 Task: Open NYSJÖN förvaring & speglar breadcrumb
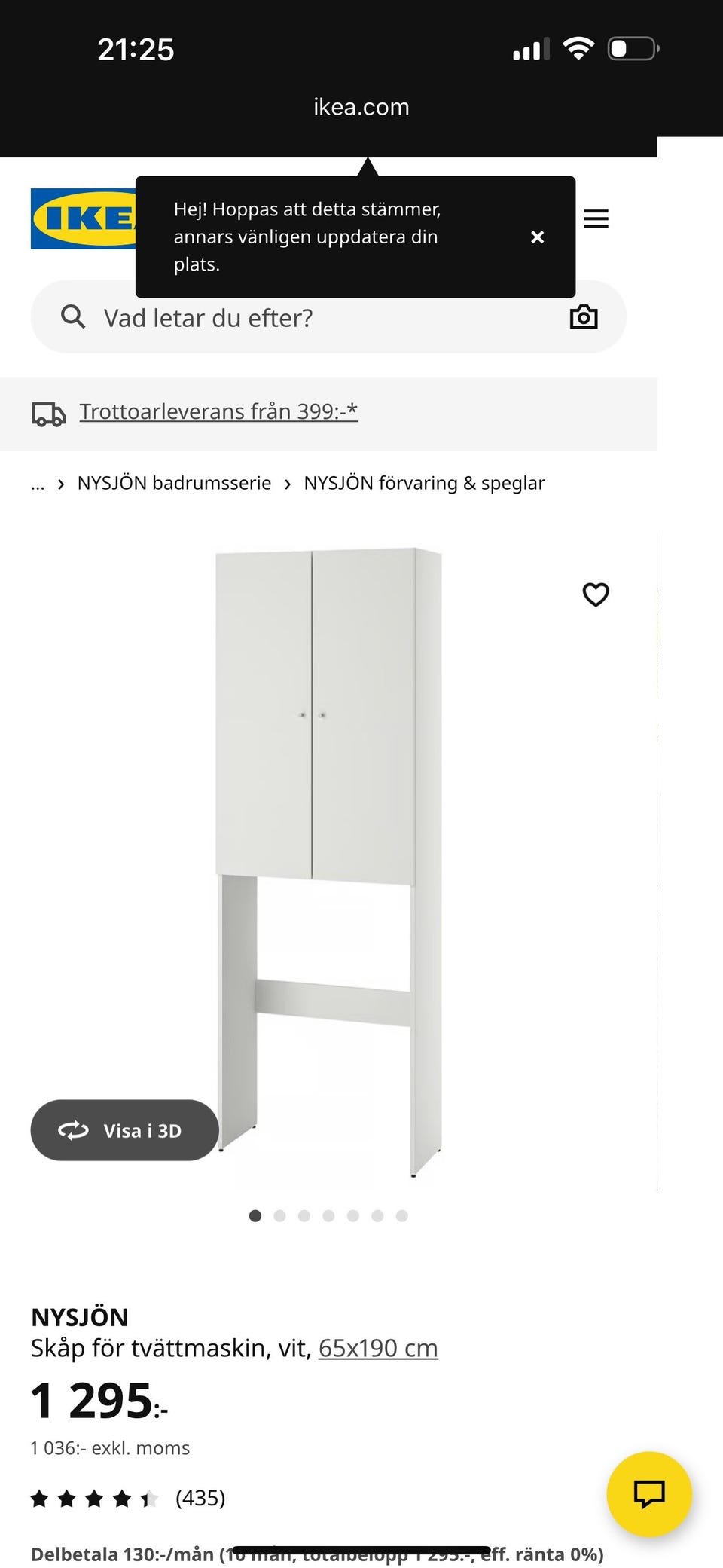point(424,482)
